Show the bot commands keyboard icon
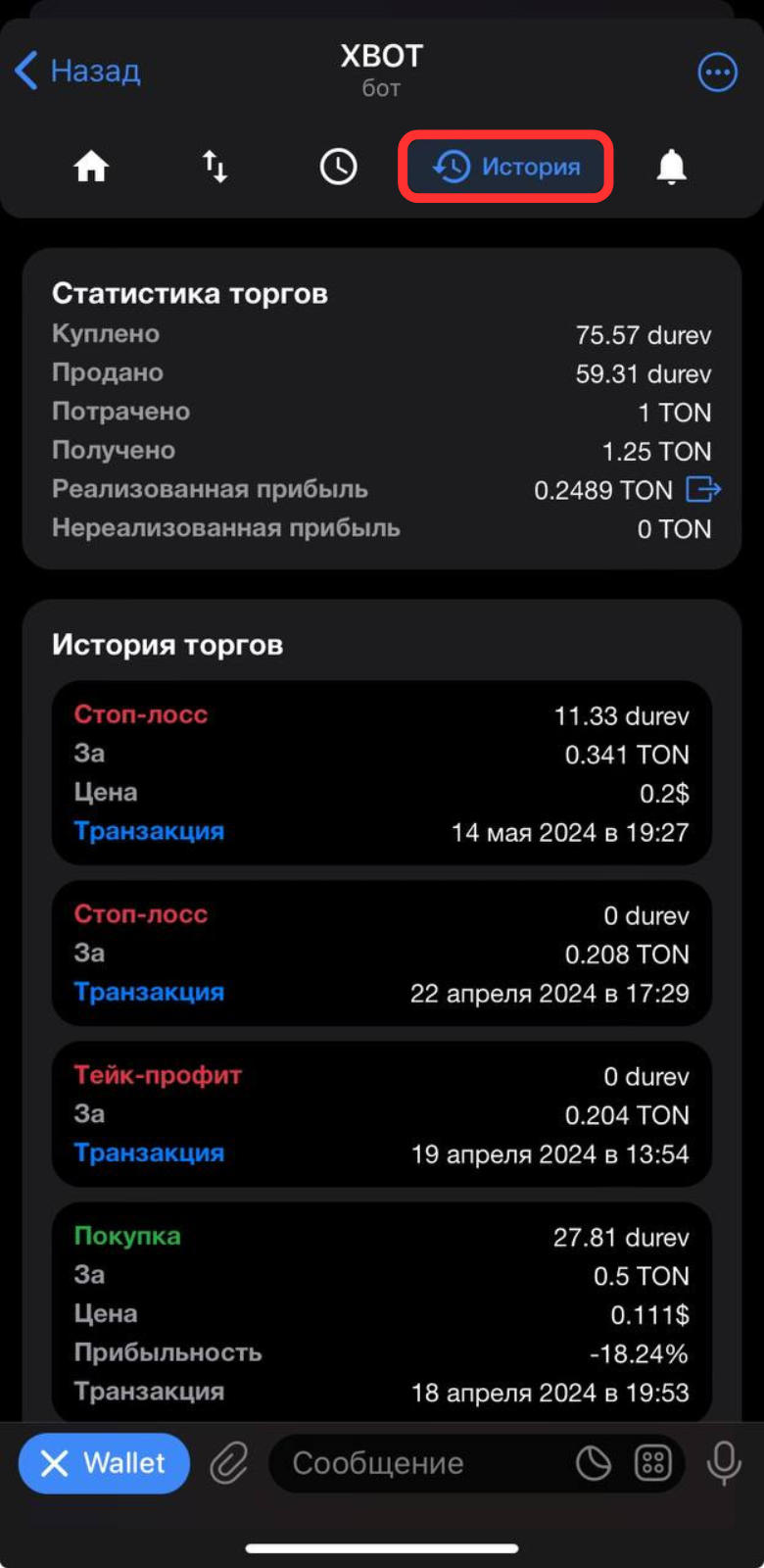The width and height of the screenshot is (764, 1568). 653,1464
